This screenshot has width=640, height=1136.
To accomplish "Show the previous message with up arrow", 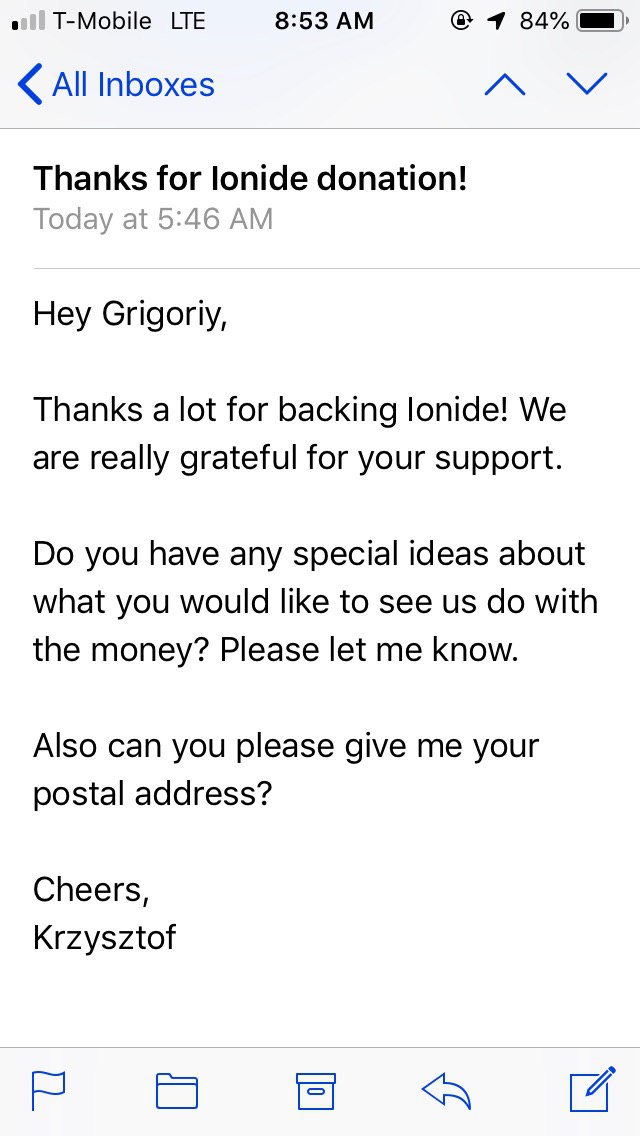I will (x=504, y=84).
